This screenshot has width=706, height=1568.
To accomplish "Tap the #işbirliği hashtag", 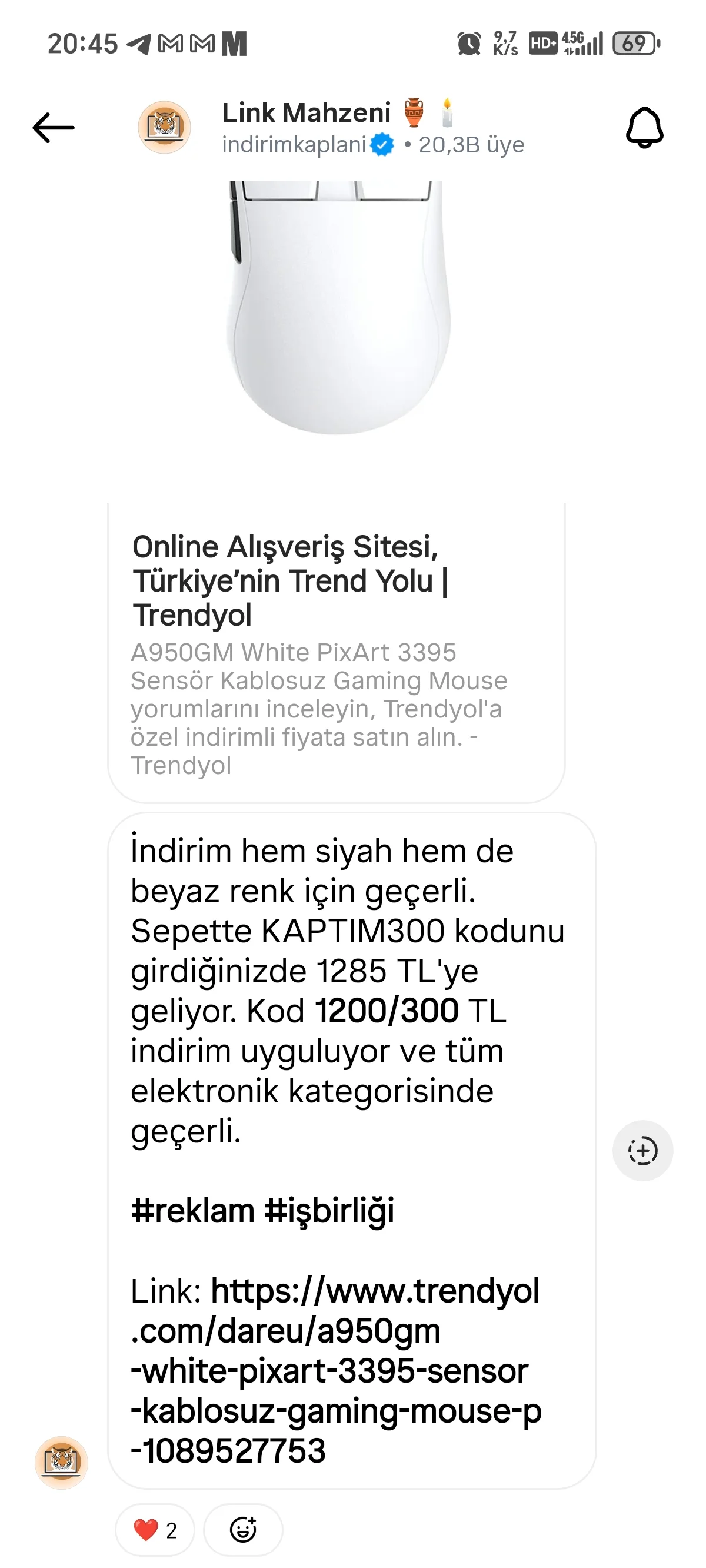I will pos(329,1210).
